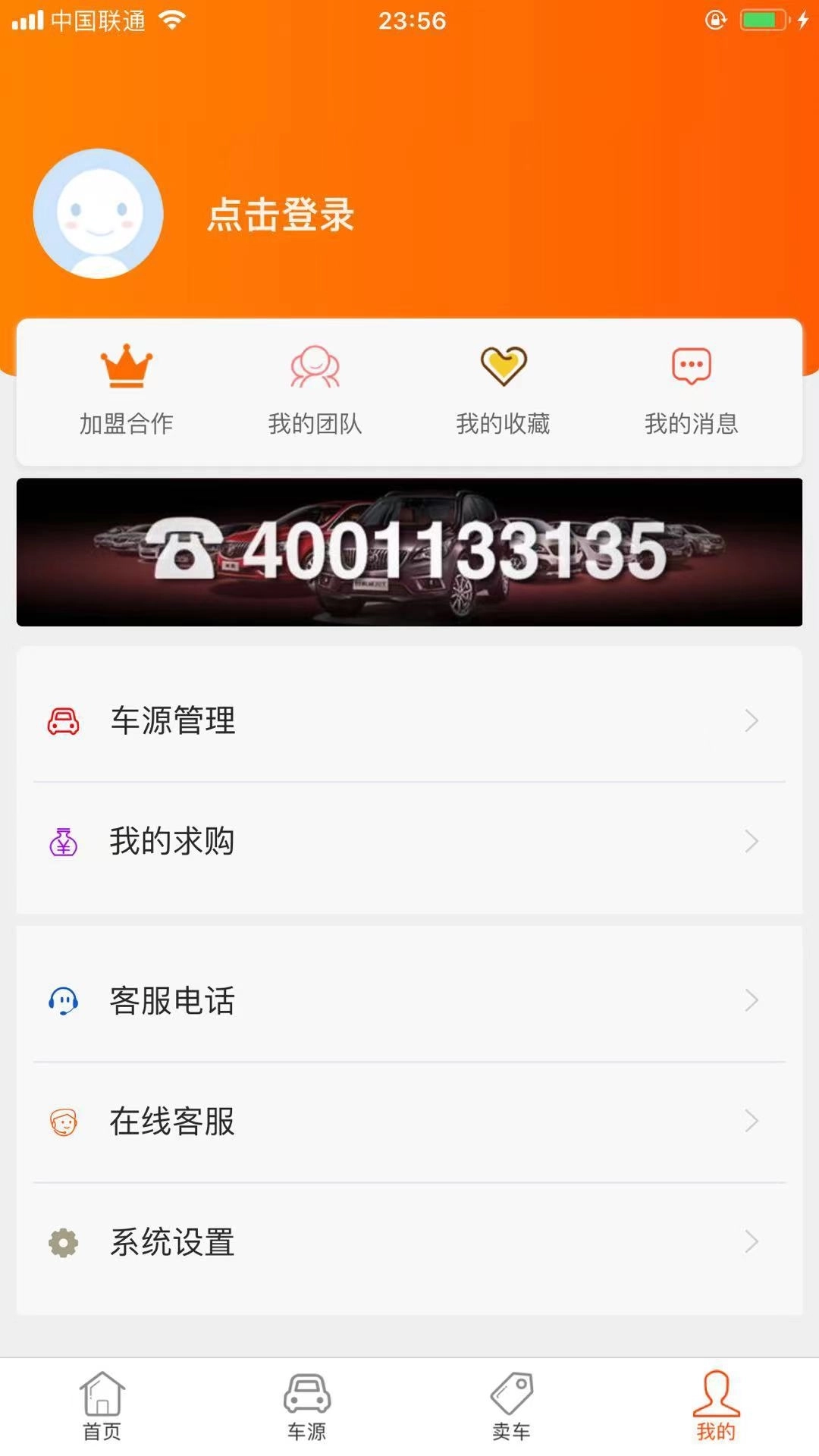This screenshot has height=1456, width=819.
Task: Select the 我的团队 team icon
Action: (x=315, y=368)
